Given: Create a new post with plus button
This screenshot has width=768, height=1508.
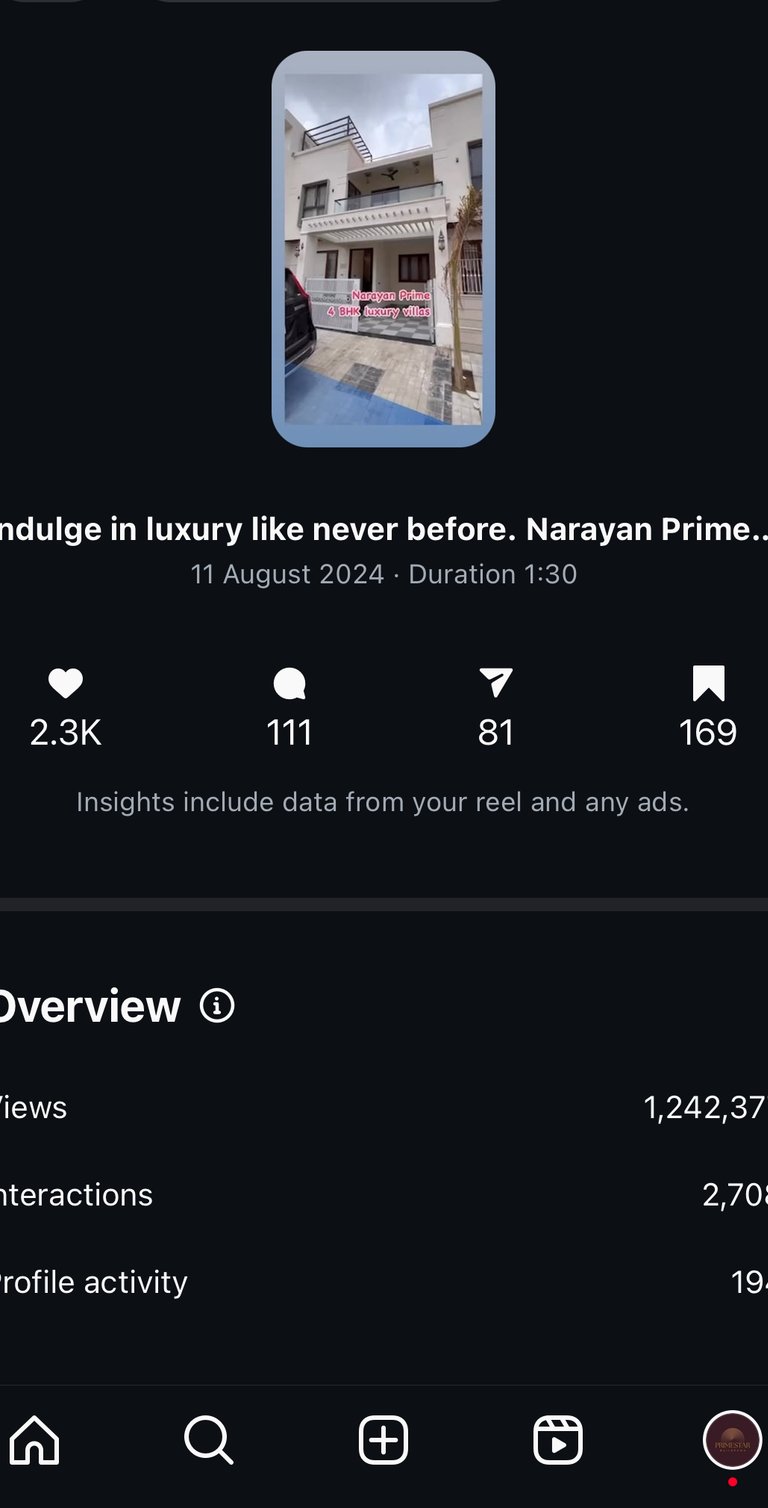Looking at the screenshot, I should pos(384,1441).
